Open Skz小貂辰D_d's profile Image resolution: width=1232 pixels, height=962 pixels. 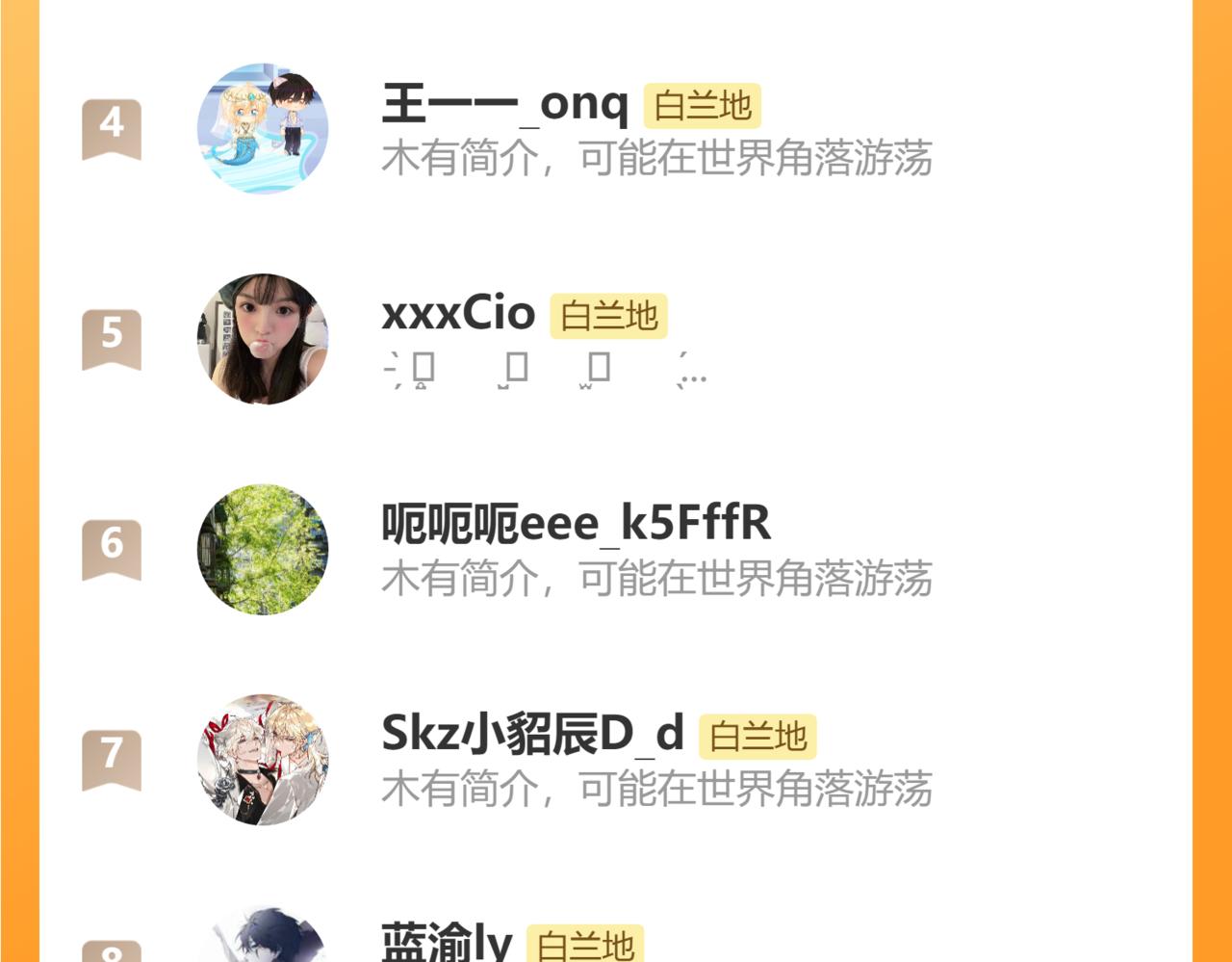click(532, 734)
